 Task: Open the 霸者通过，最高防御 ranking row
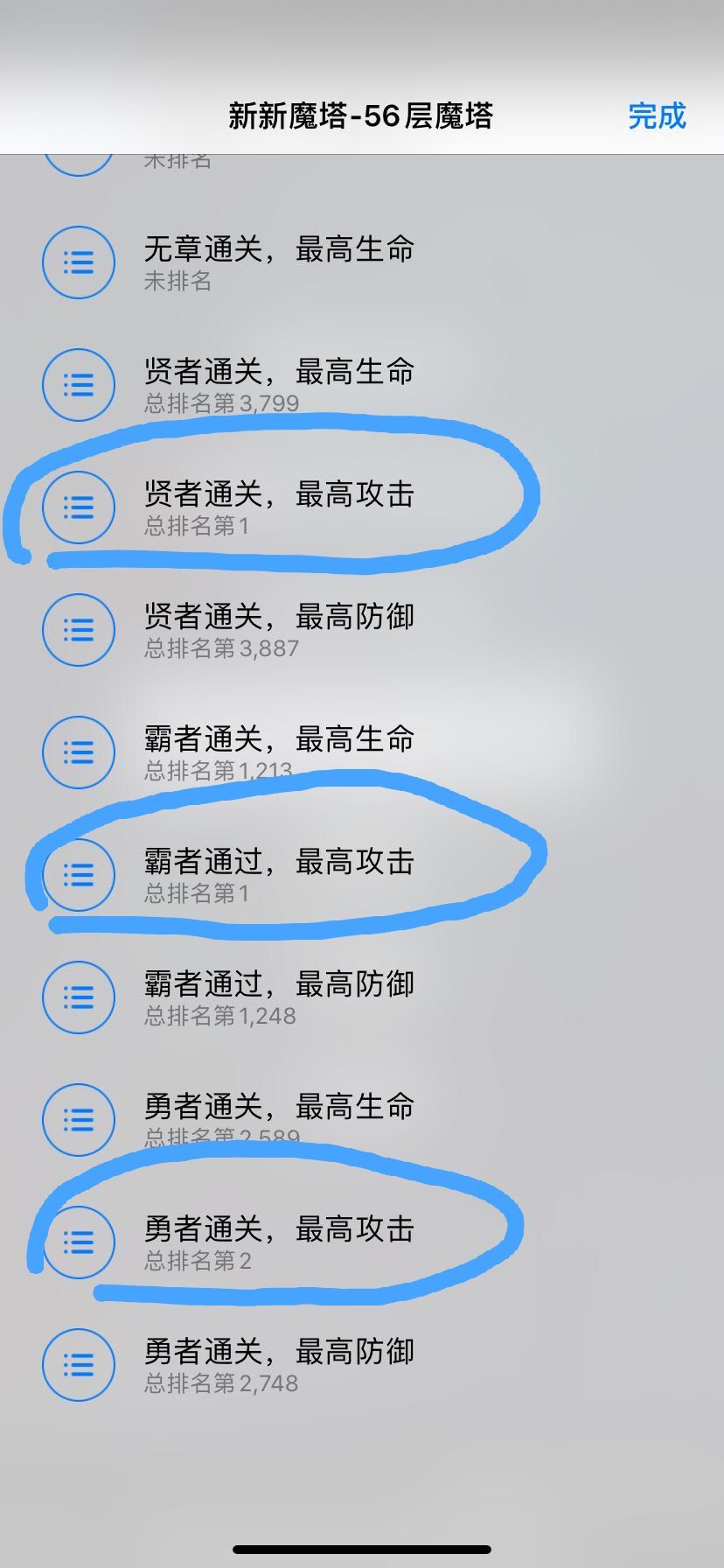point(280,984)
